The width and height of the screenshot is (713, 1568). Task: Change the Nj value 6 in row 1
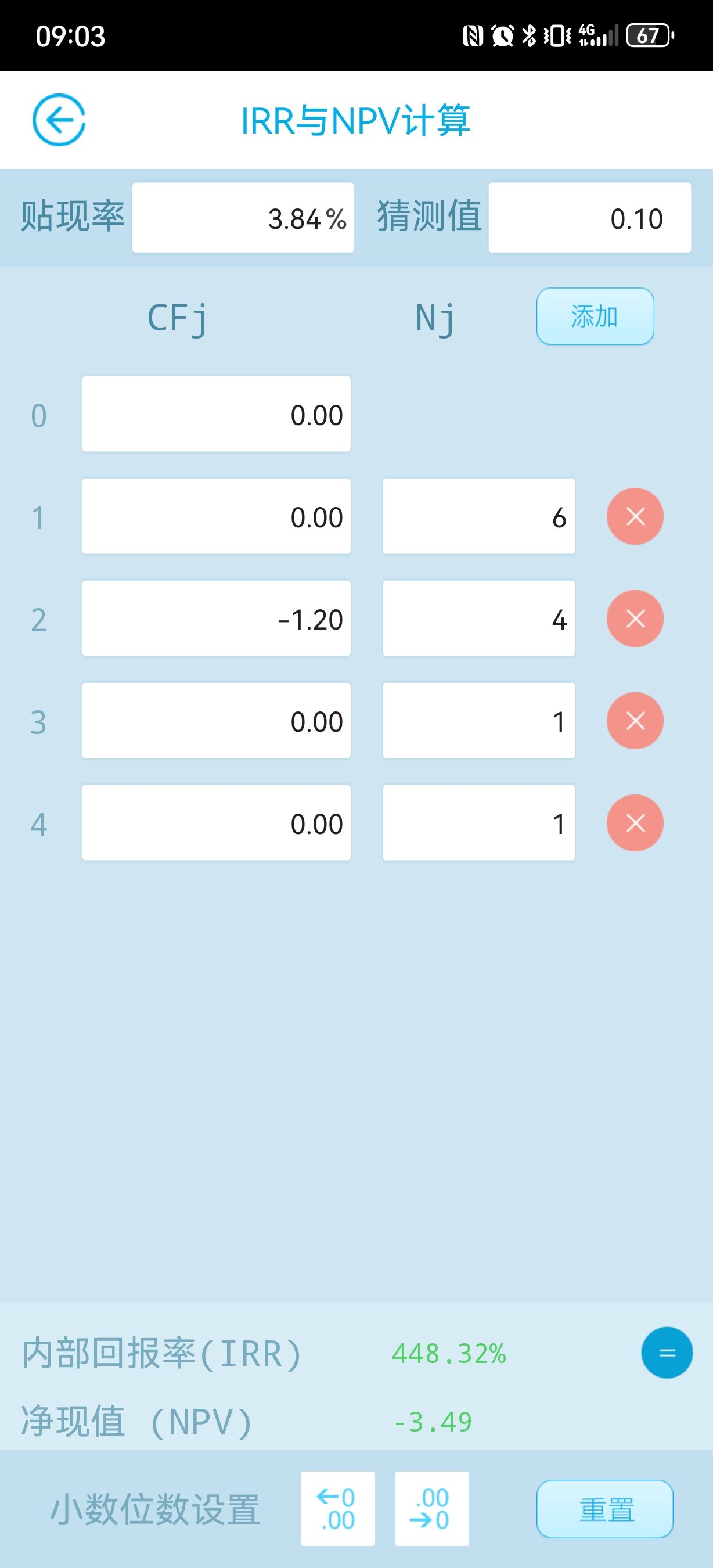[x=478, y=516]
